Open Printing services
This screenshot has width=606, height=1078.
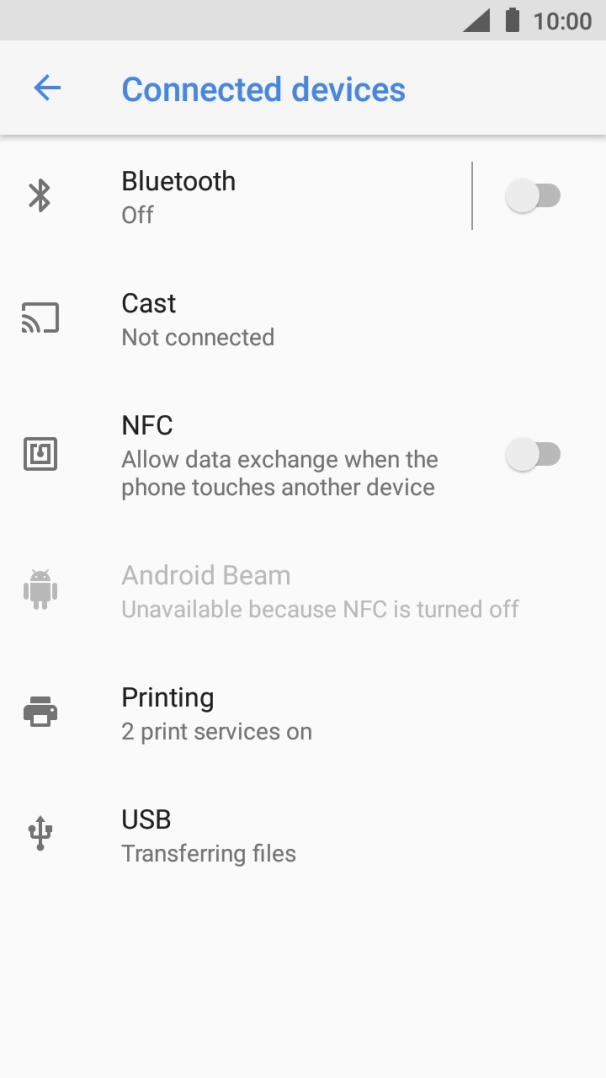coord(303,713)
